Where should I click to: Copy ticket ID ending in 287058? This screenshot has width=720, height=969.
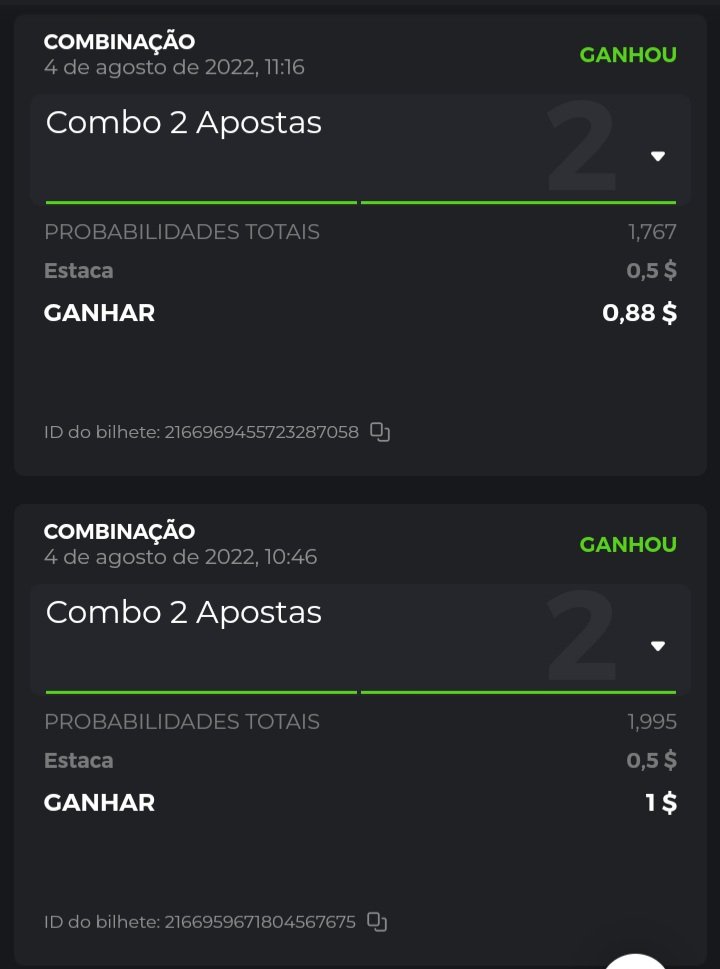[x=380, y=432]
